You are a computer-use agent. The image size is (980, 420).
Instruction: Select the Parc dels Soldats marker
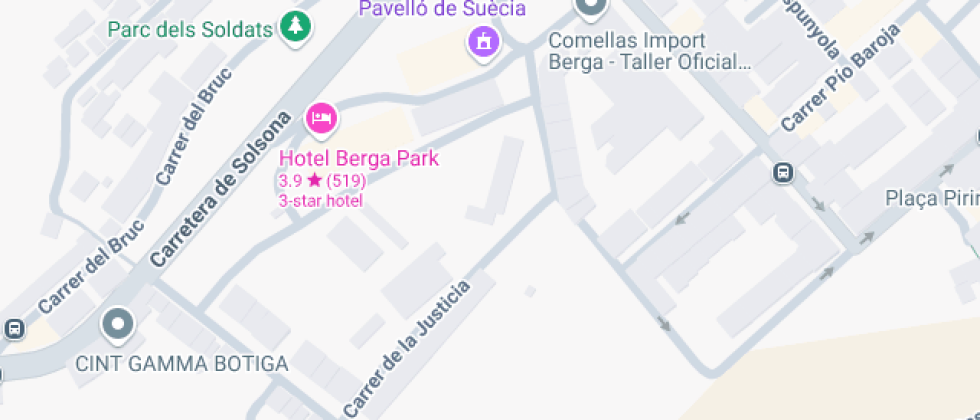pyautogui.click(x=294, y=27)
